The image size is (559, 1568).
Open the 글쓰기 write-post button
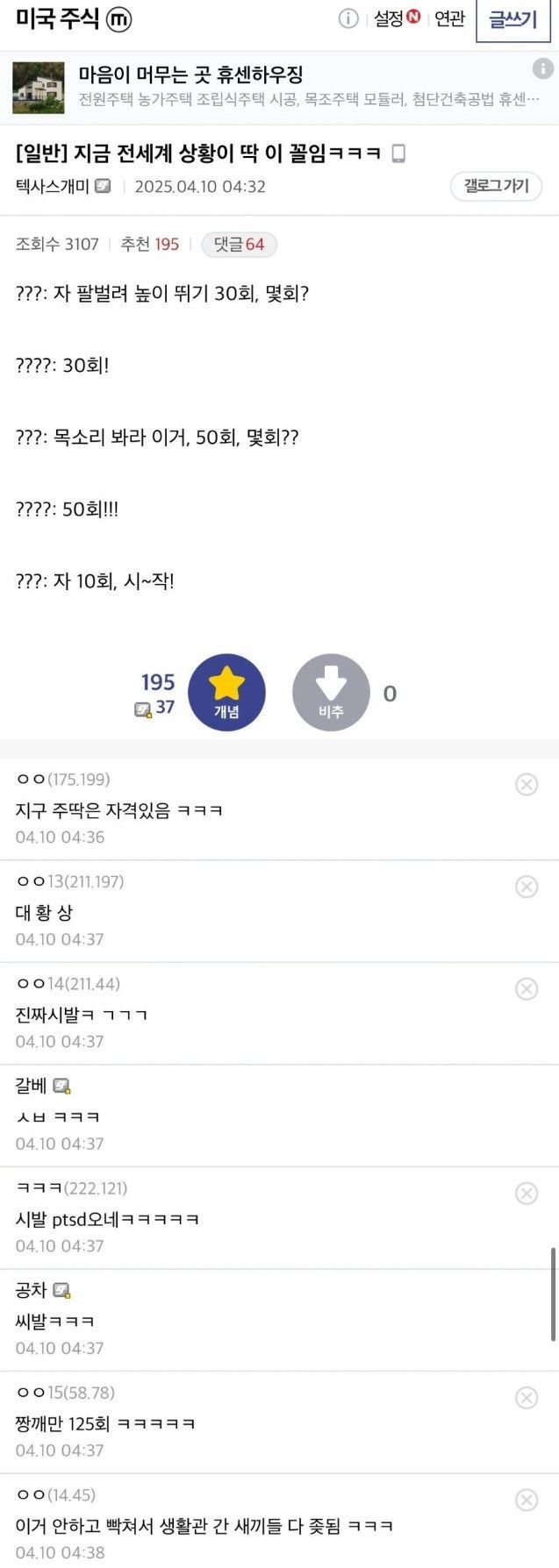pyautogui.click(x=512, y=20)
